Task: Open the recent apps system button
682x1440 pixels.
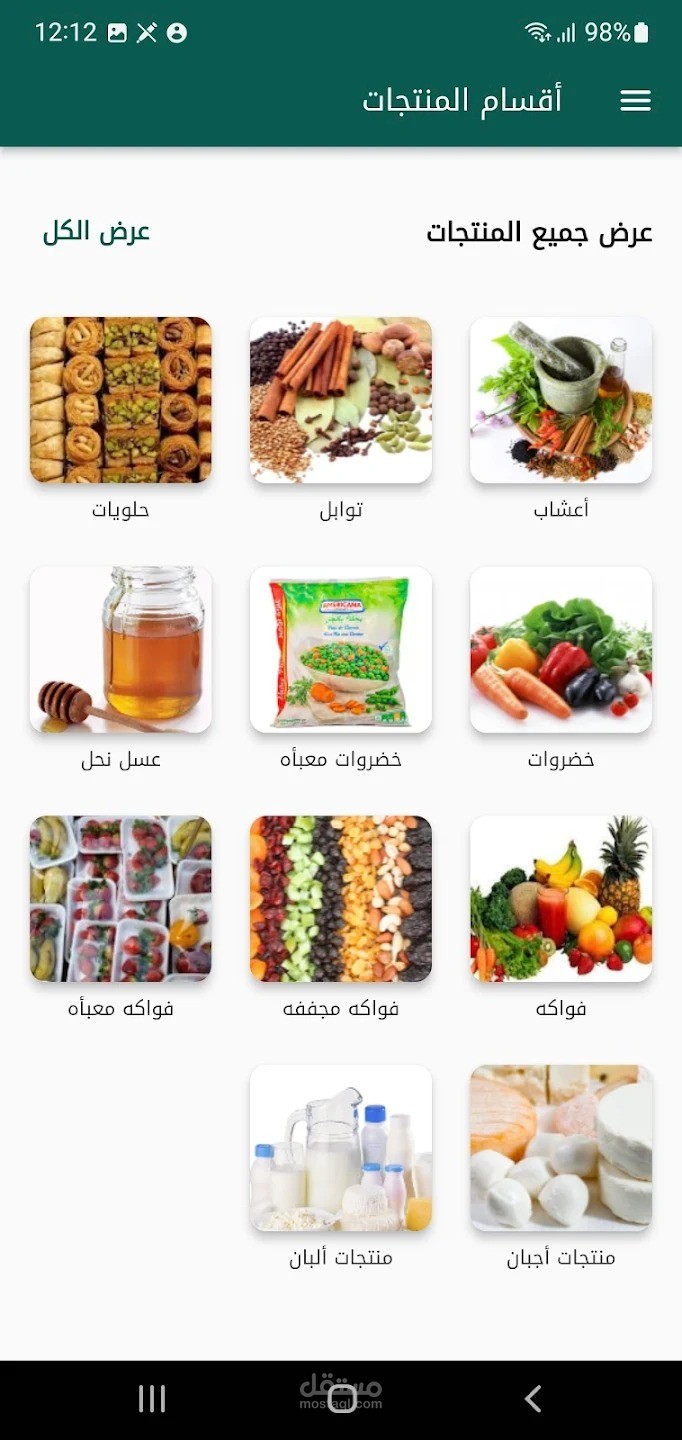Action: [151, 1399]
